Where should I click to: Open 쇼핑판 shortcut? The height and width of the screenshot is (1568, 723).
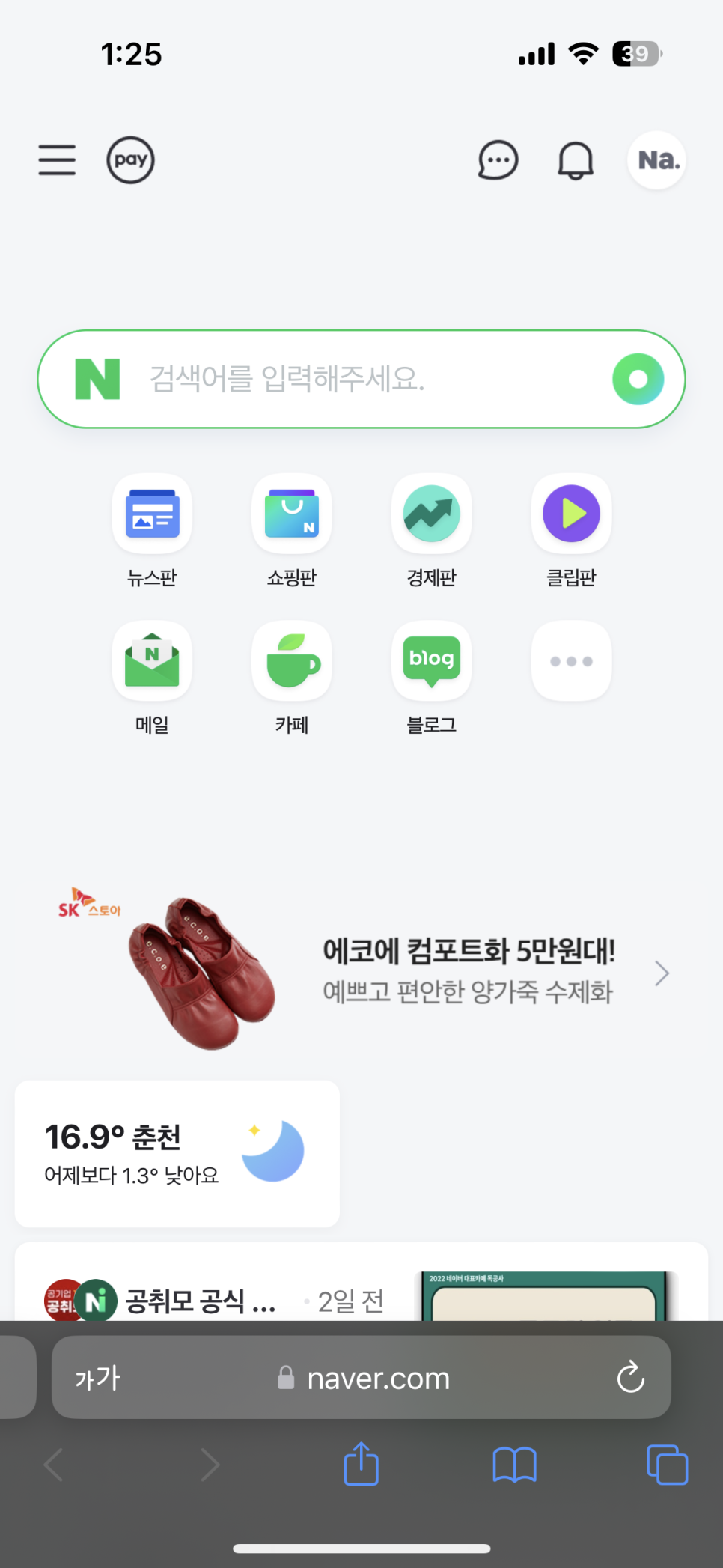click(292, 515)
